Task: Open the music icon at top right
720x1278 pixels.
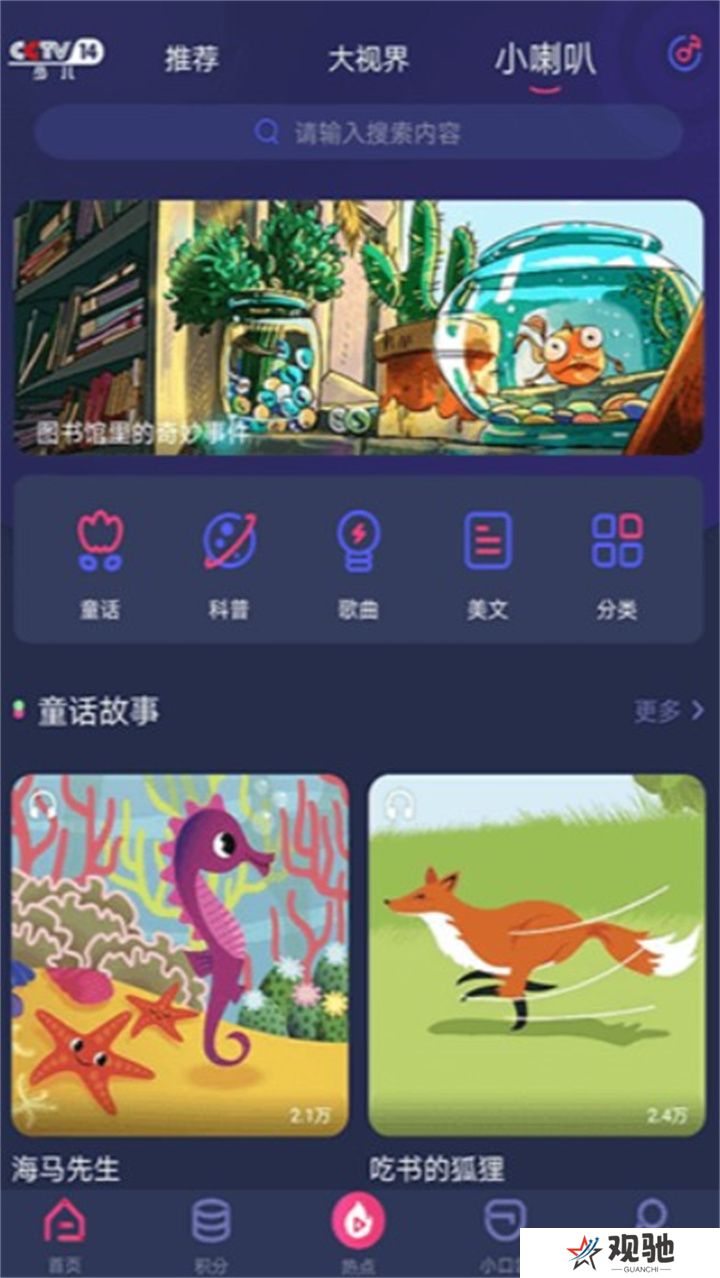Action: coord(685,52)
